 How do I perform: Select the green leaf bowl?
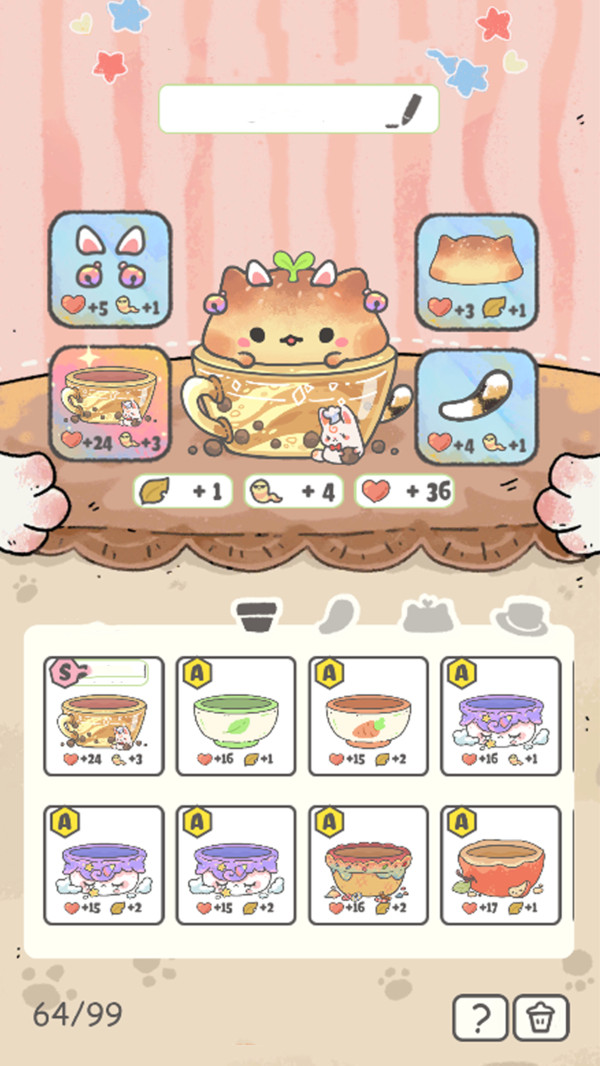(x=236, y=716)
